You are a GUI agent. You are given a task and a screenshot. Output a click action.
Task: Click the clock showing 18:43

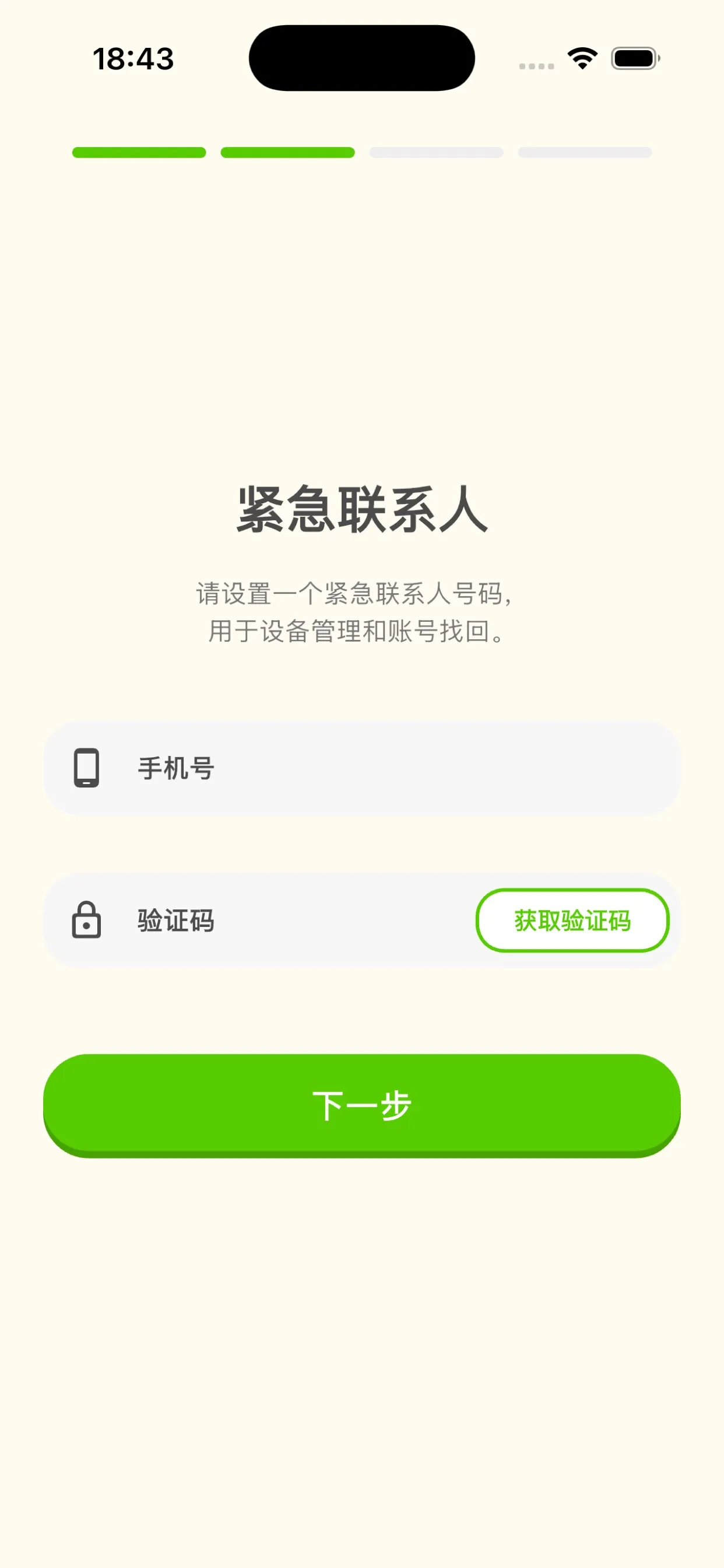133,58
